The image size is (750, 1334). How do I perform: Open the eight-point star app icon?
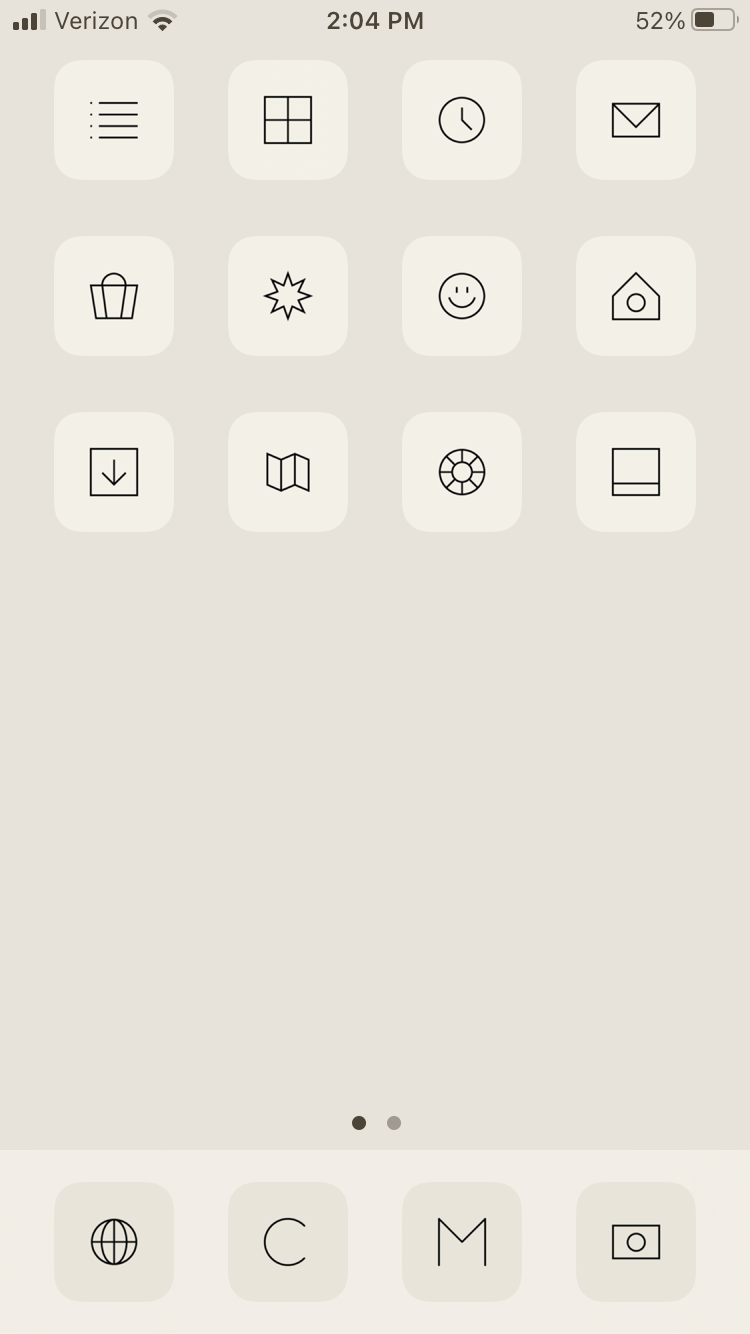[x=288, y=296]
